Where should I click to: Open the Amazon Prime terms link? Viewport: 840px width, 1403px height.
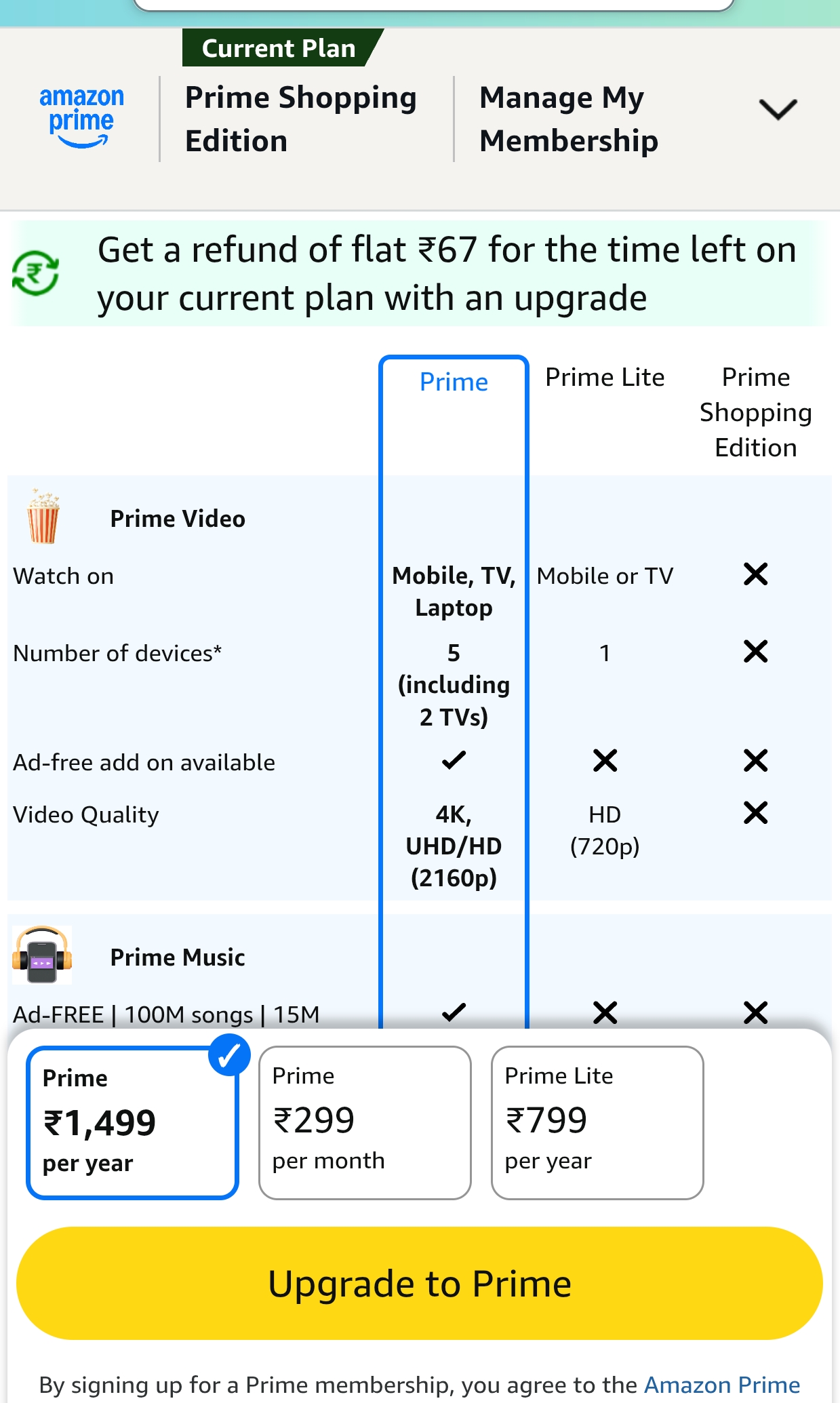[x=721, y=1385]
